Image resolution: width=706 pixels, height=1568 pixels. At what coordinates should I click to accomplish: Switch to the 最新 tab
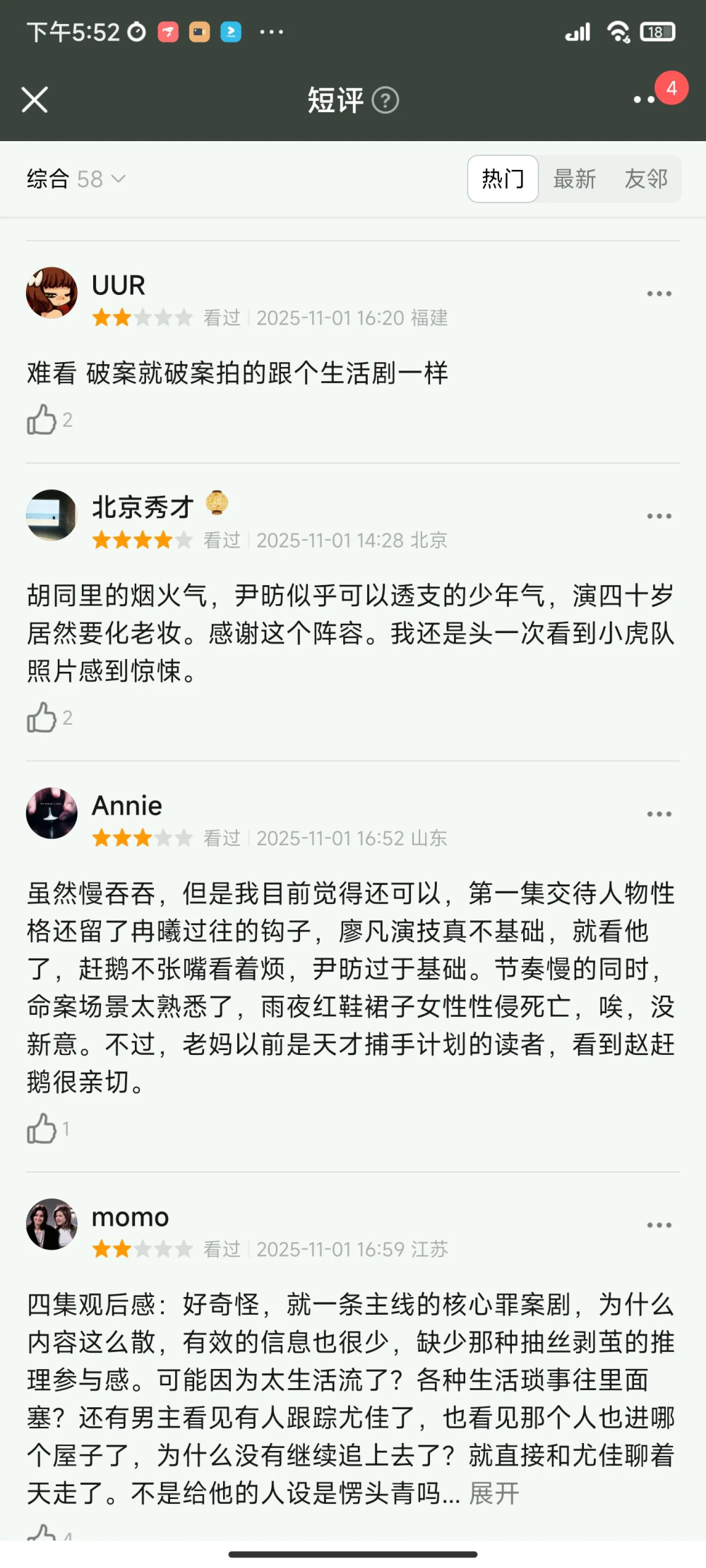(x=574, y=179)
